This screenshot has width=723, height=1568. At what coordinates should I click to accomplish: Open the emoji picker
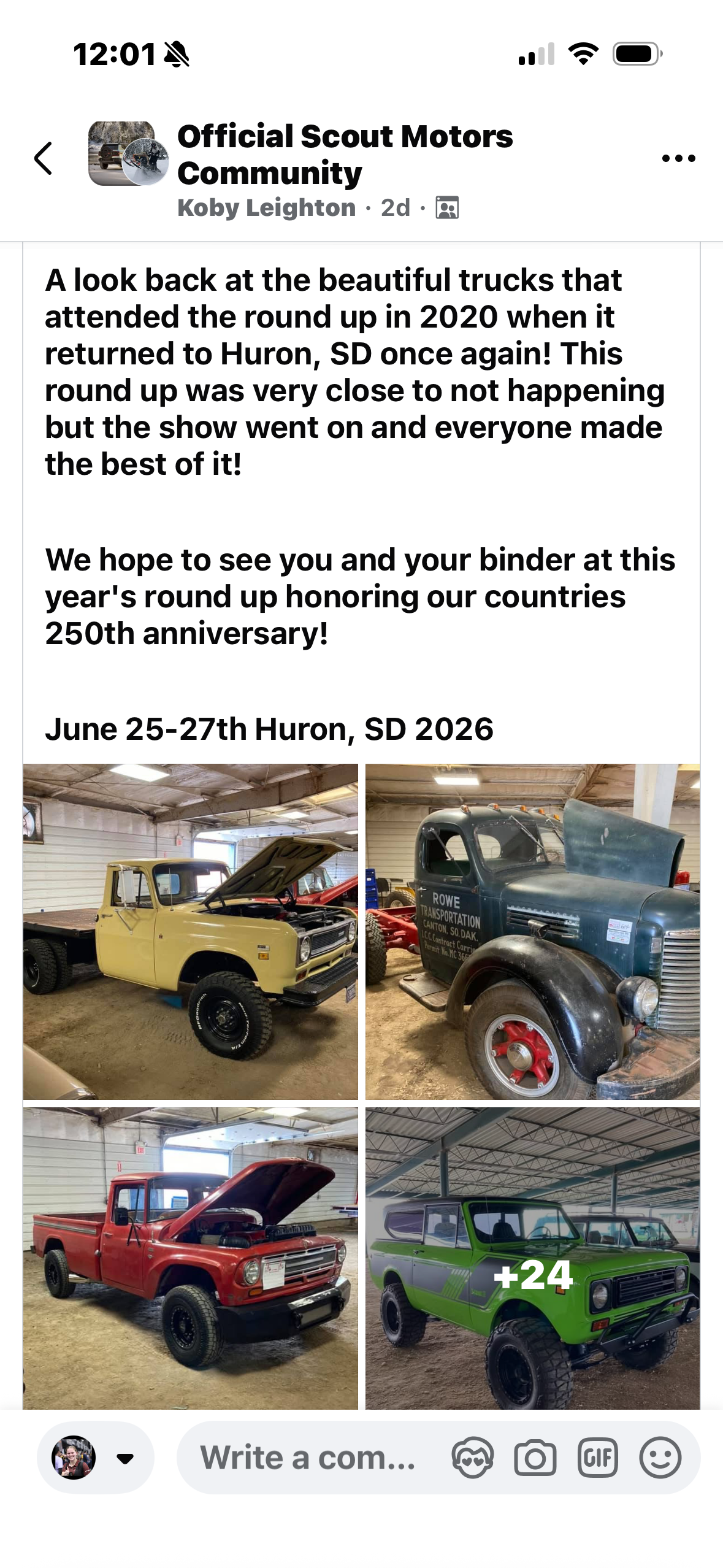(660, 1458)
